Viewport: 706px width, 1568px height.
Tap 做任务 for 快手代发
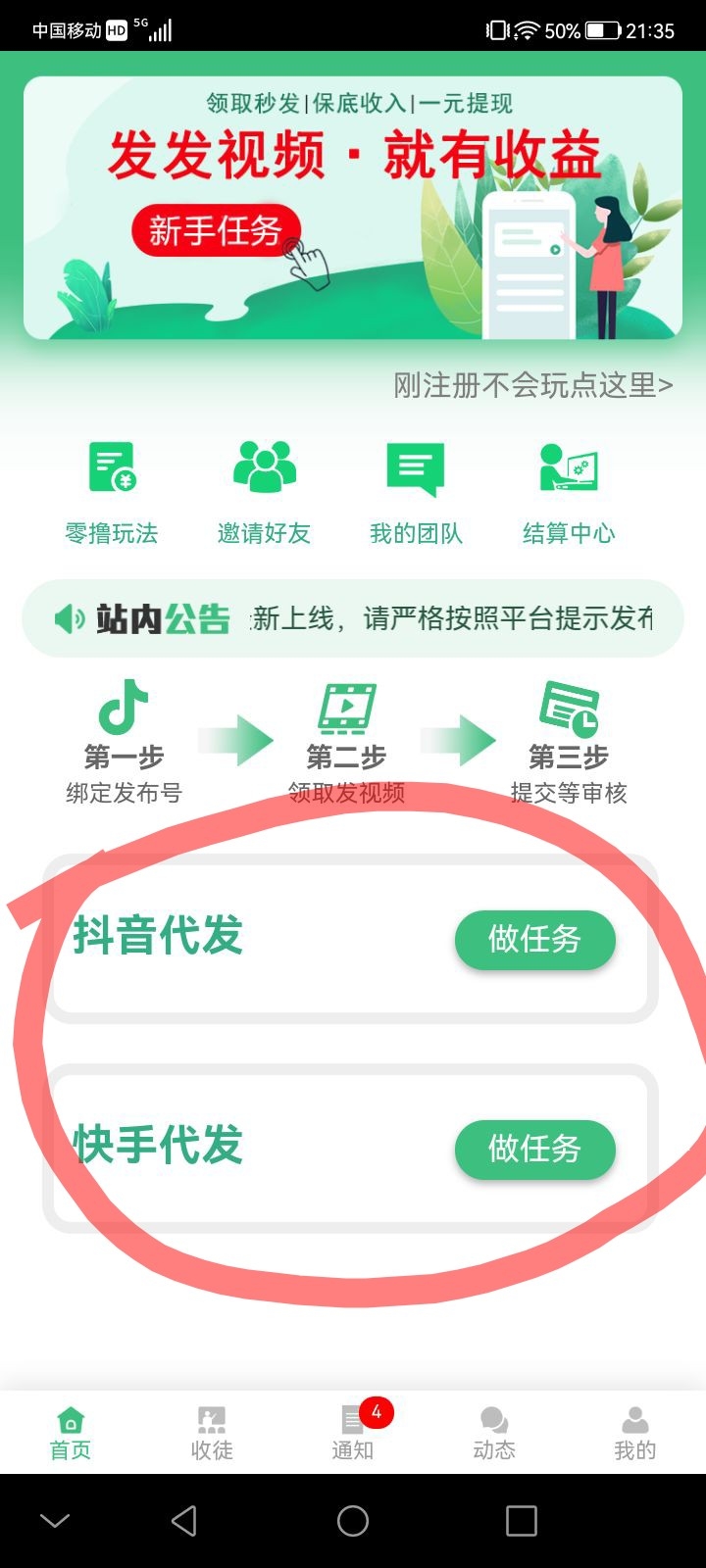534,1149
